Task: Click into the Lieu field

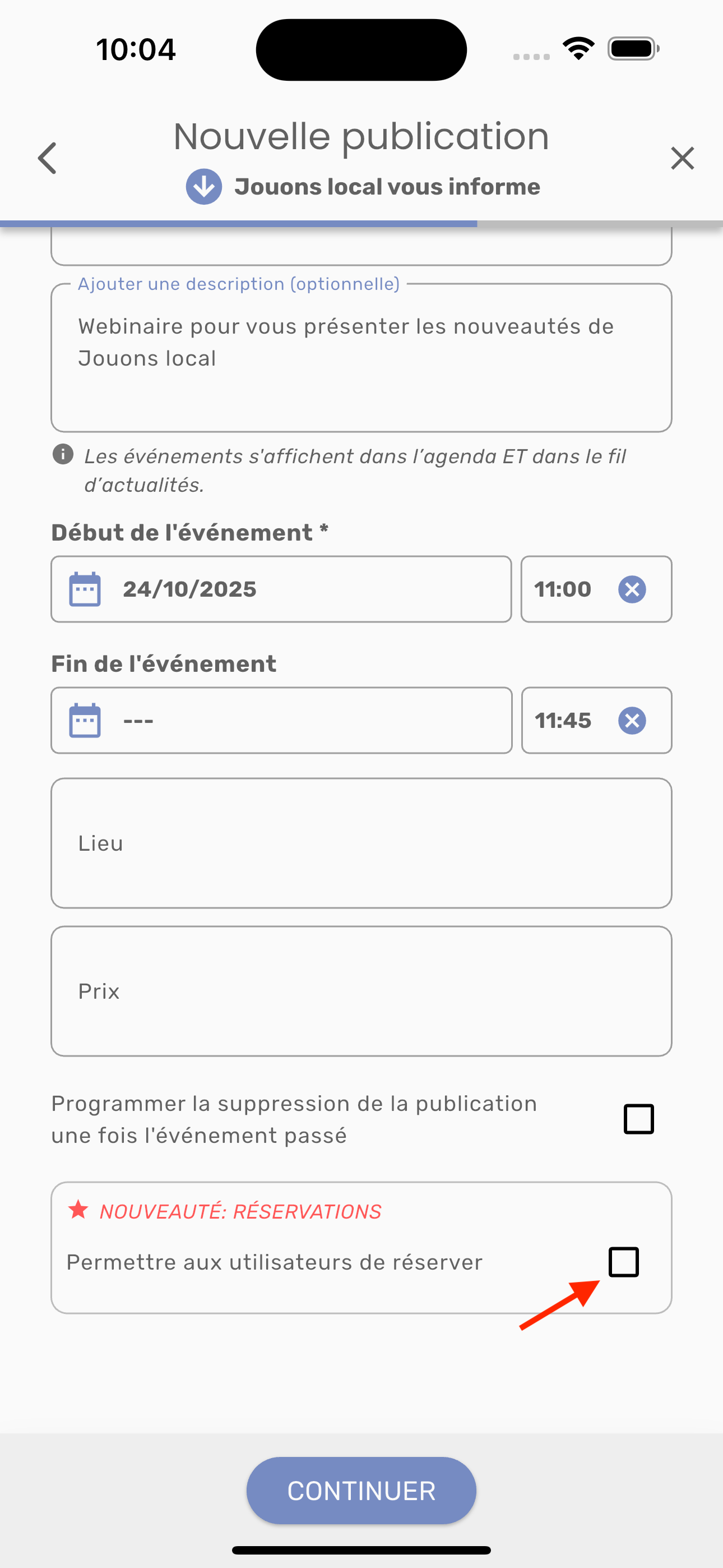Action: coord(361,843)
